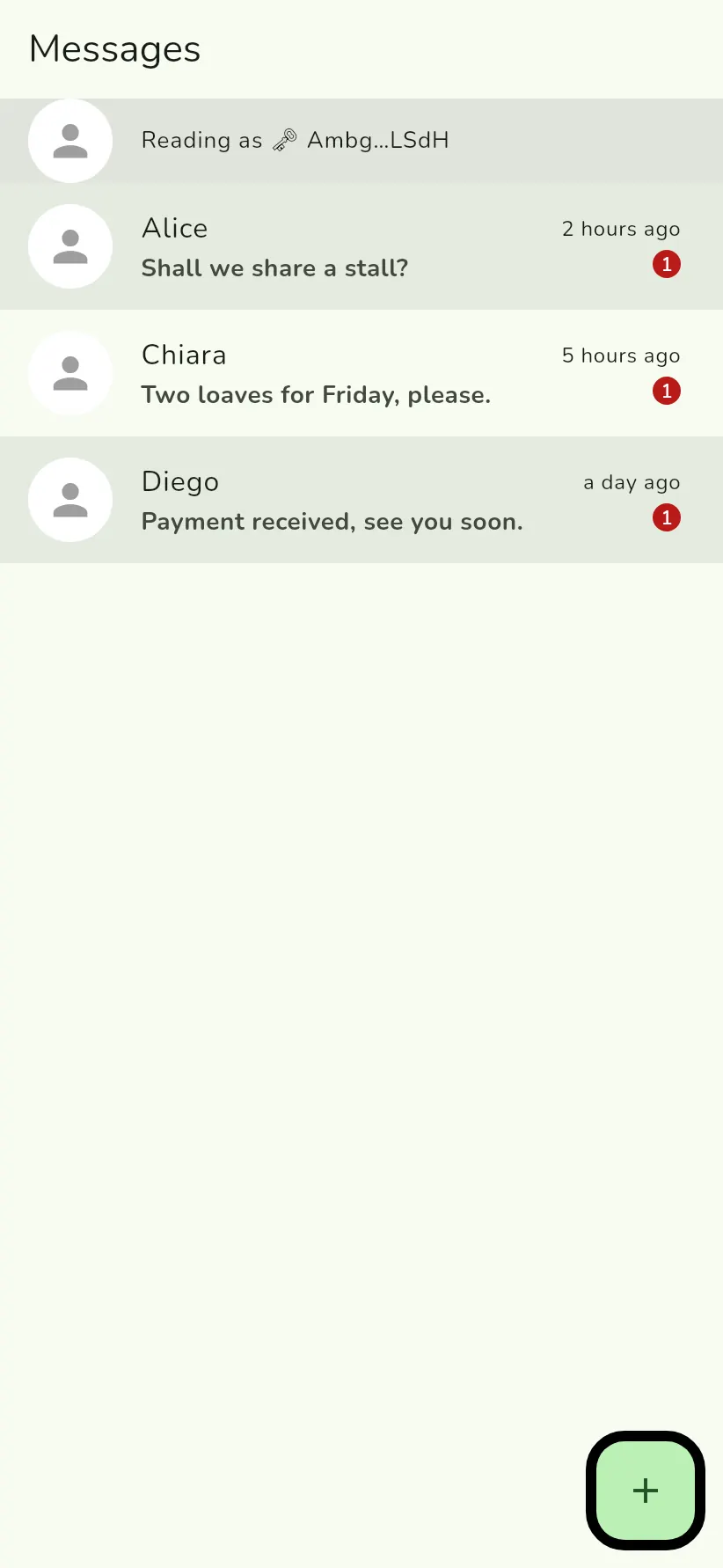Viewport: 723px width, 1568px height.
Task: Open the conversation with Alice
Action: tap(361, 246)
